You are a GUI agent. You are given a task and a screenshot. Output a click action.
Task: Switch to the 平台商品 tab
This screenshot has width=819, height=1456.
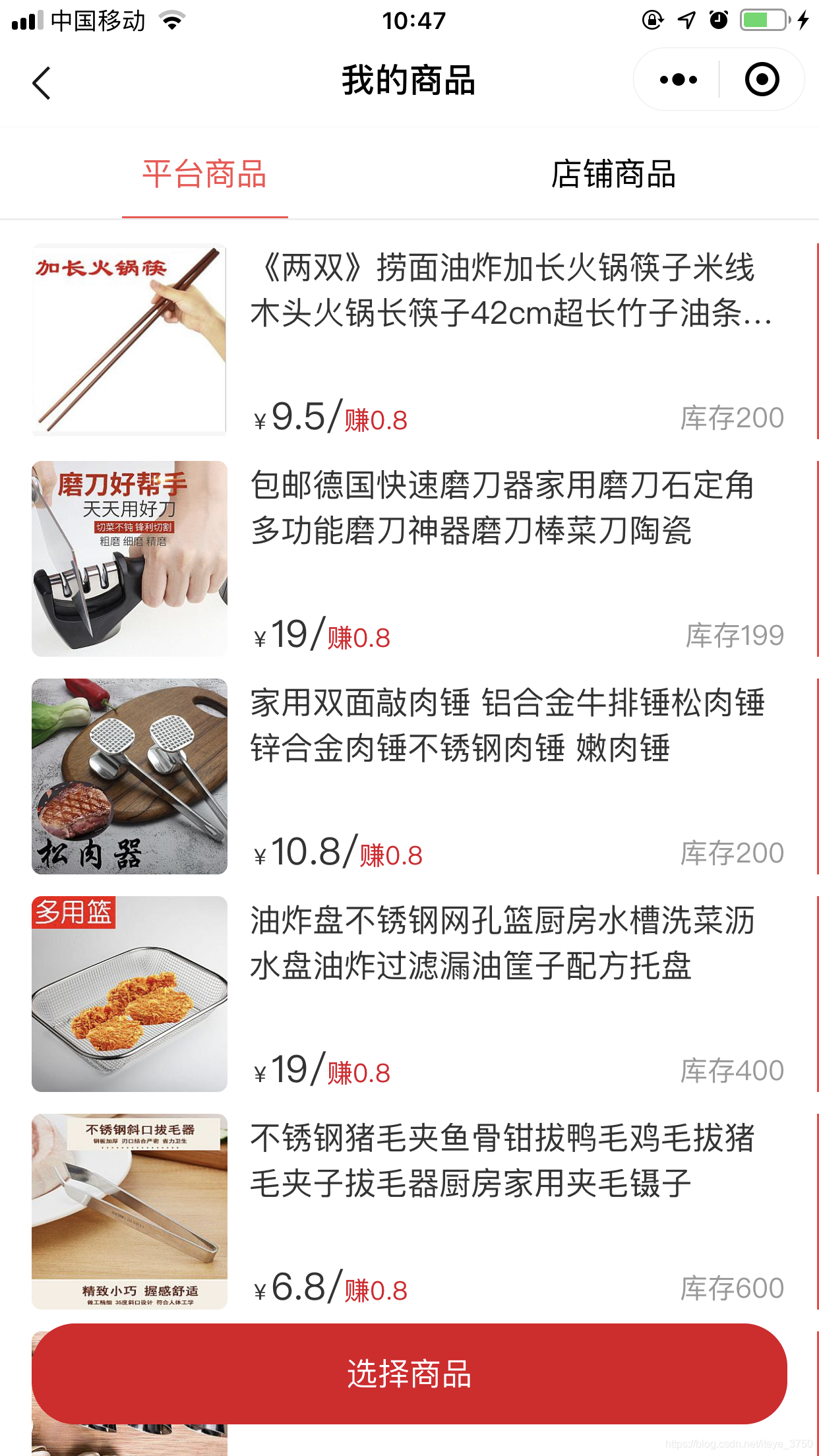coord(204,175)
